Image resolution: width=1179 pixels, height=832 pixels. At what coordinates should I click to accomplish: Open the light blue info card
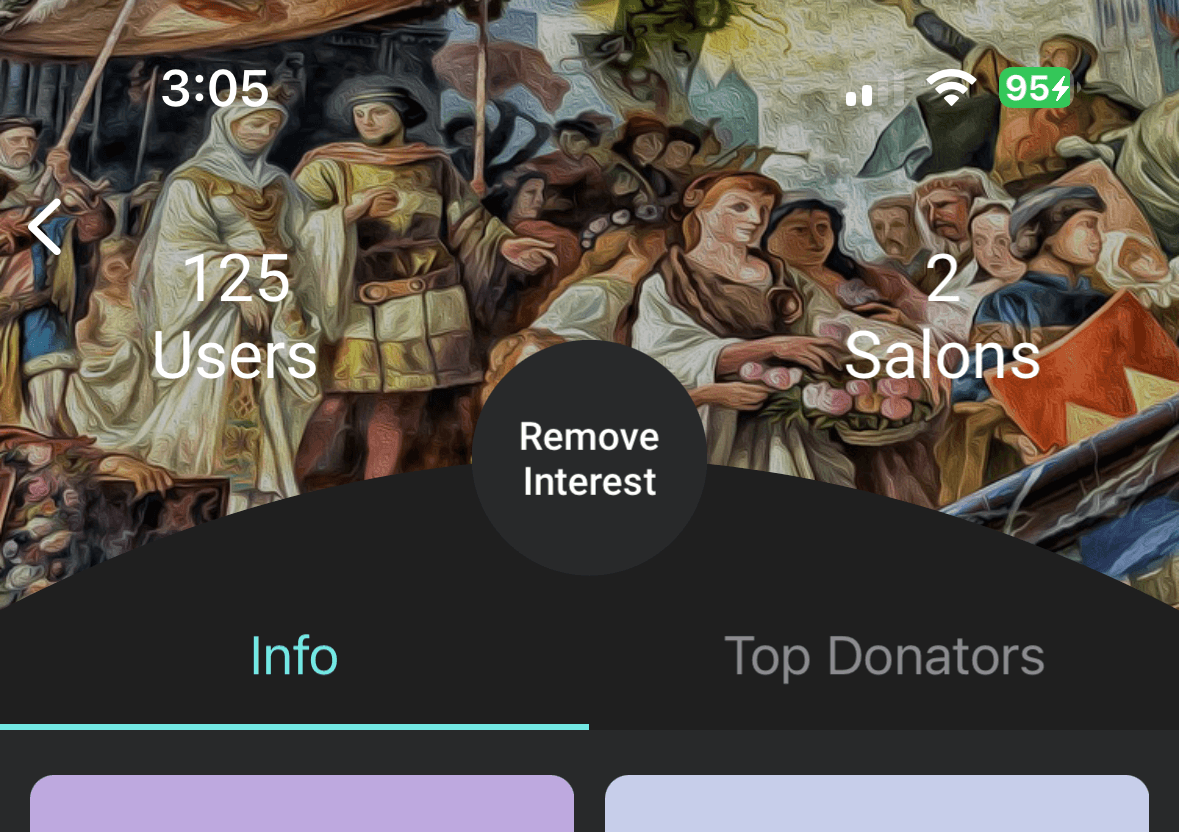pyautogui.click(x=876, y=804)
